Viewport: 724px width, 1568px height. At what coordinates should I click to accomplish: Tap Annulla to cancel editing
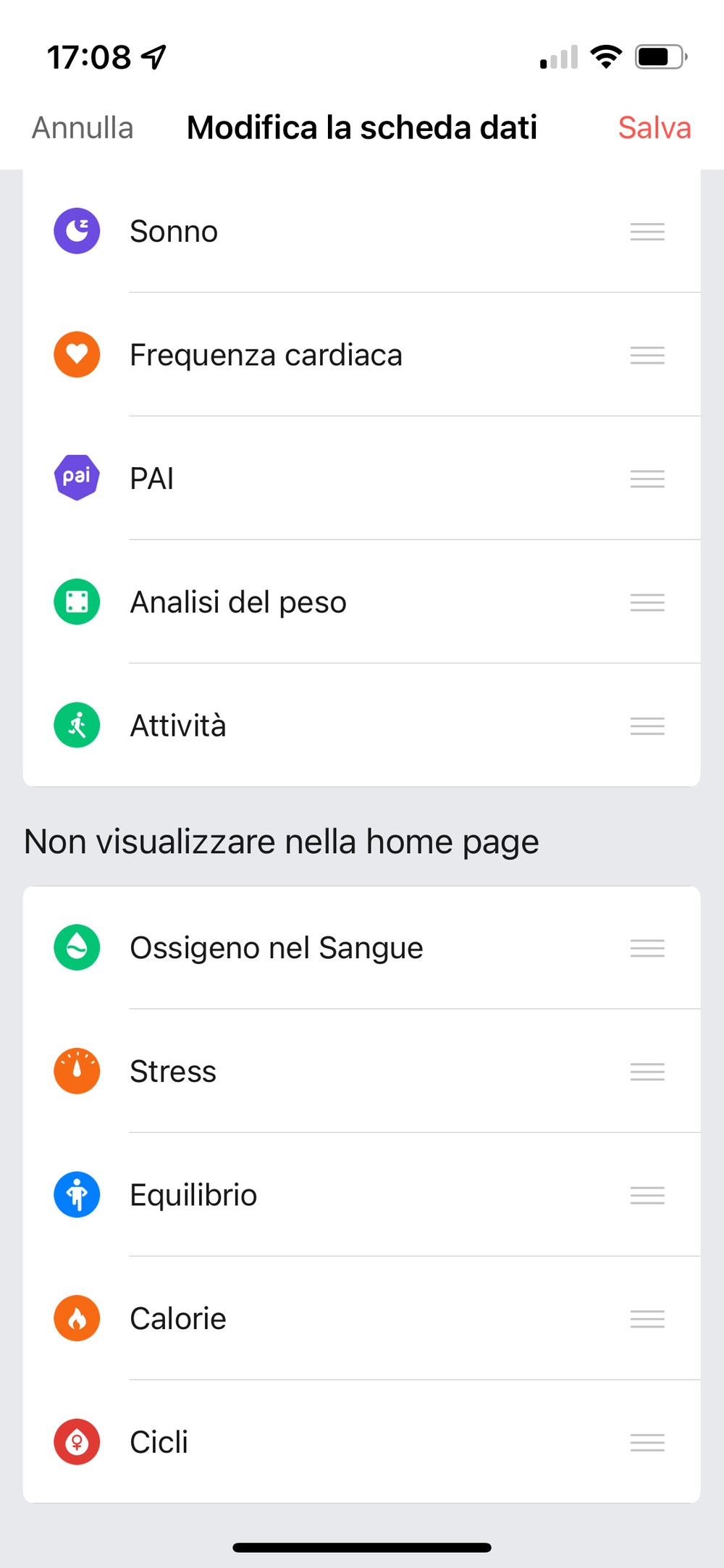tap(83, 127)
